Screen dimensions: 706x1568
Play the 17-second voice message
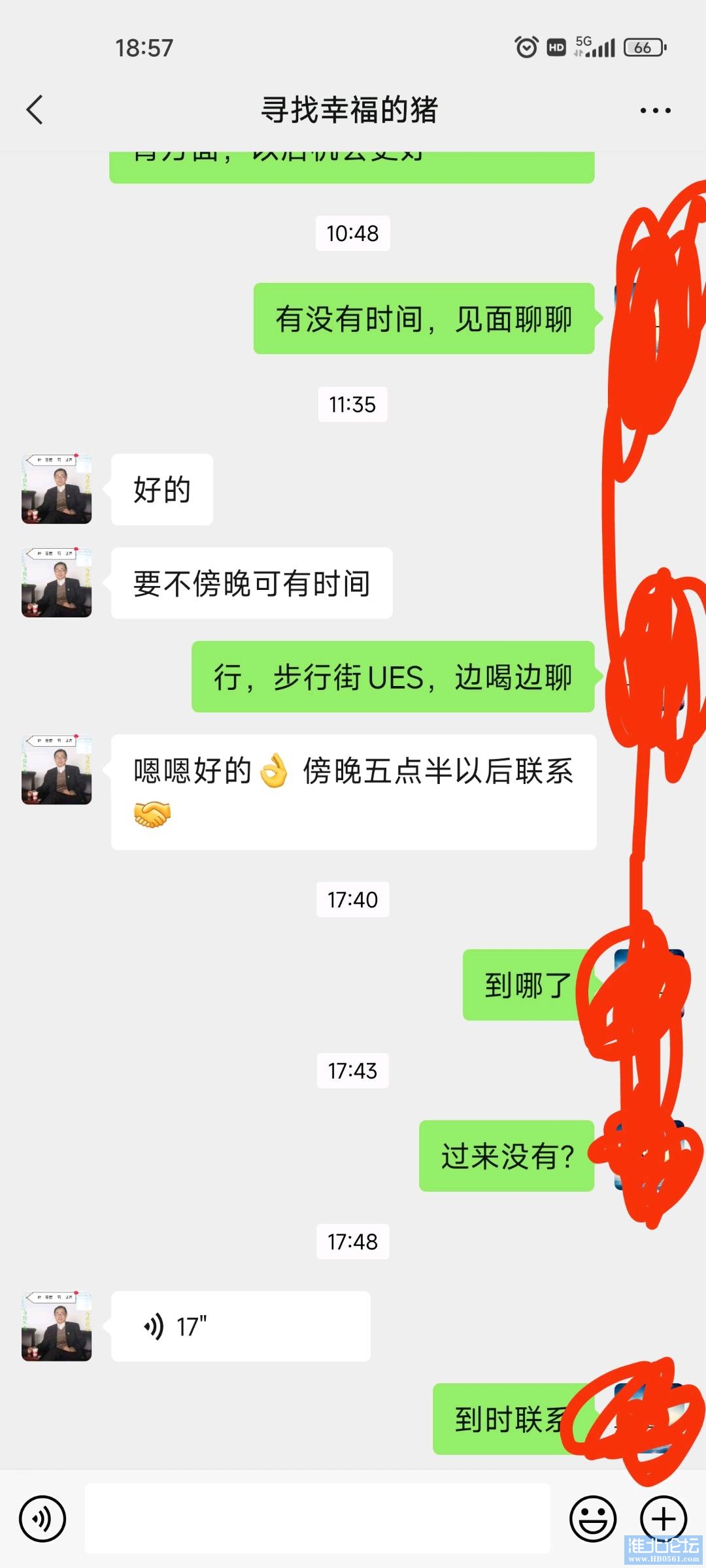240,1326
